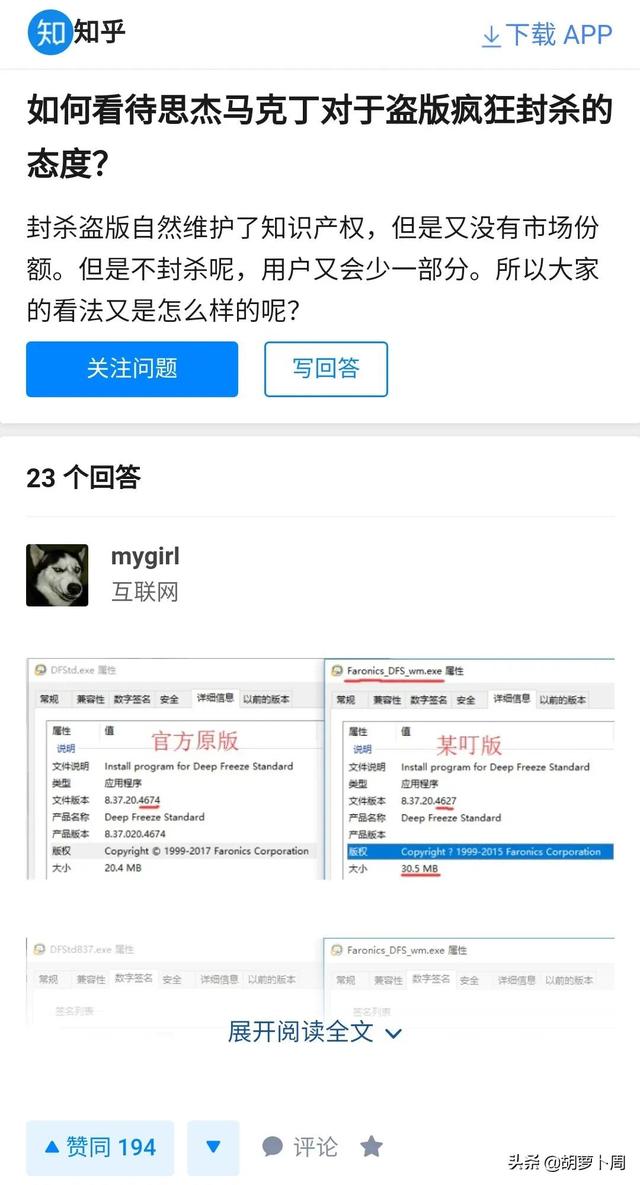Screen dimensions: 640x1185
Task: Open mygirl's profile
Action: [x=145, y=557]
